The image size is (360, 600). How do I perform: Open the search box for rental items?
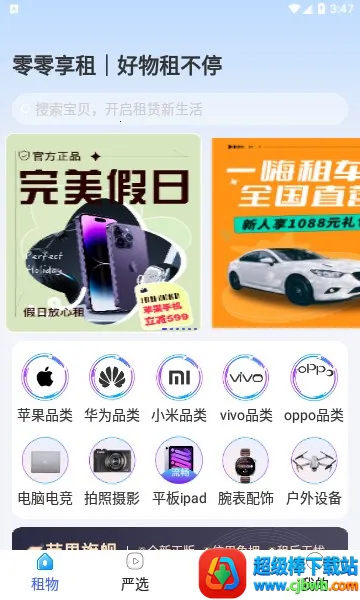(180, 109)
